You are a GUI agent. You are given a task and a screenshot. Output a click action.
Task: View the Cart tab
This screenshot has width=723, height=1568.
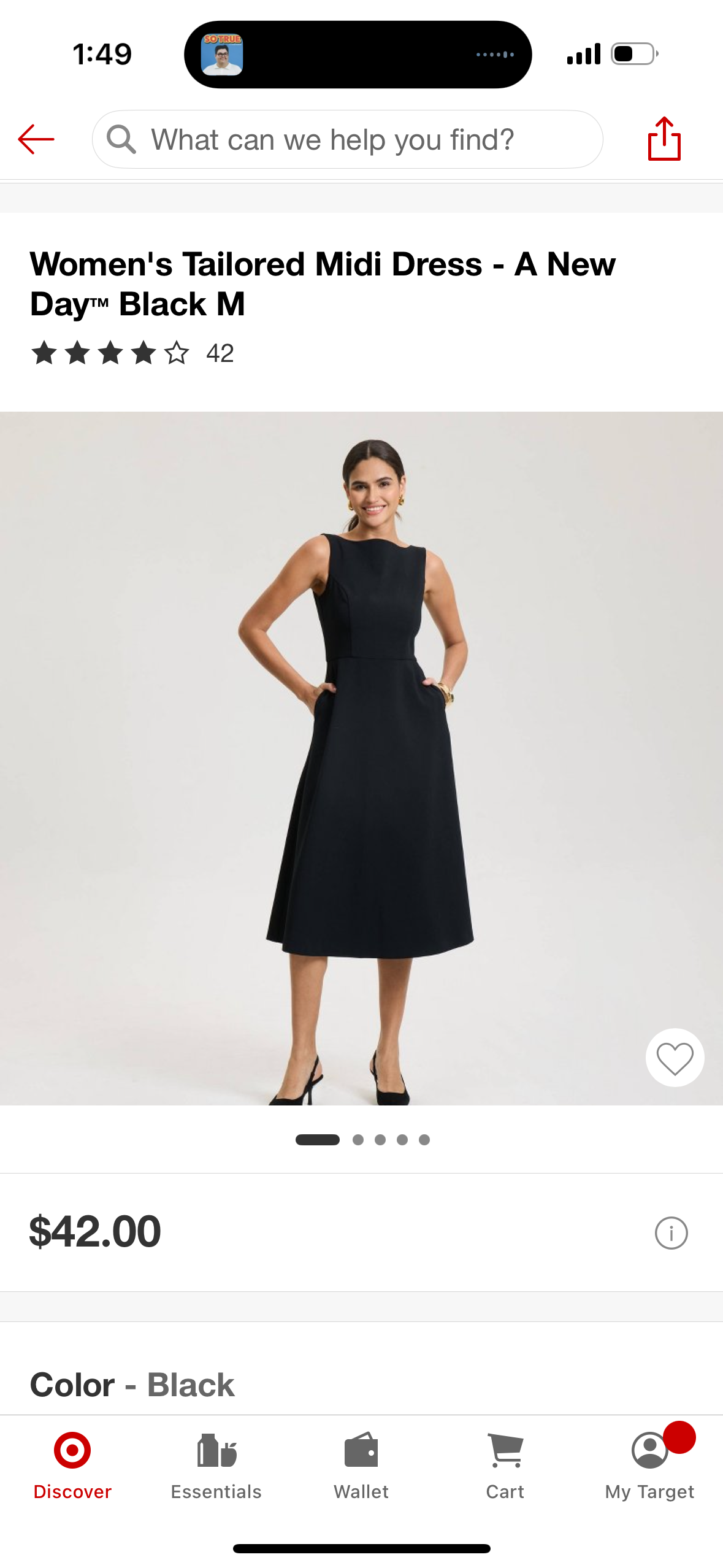[x=505, y=1466]
